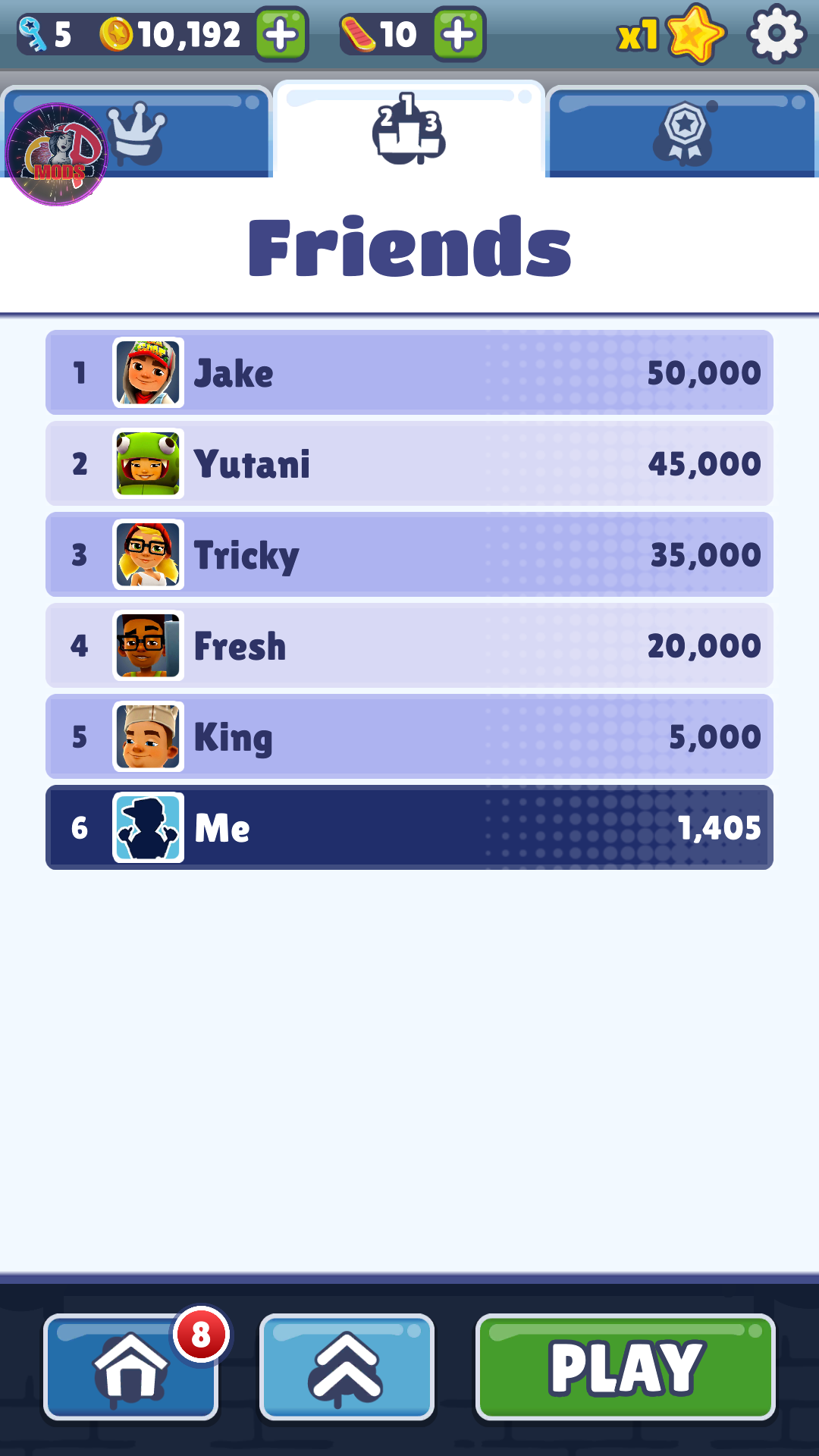This screenshot has width=819, height=1456.
Task: Open Tricky's leaderboard entry
Action: (409, 554)
